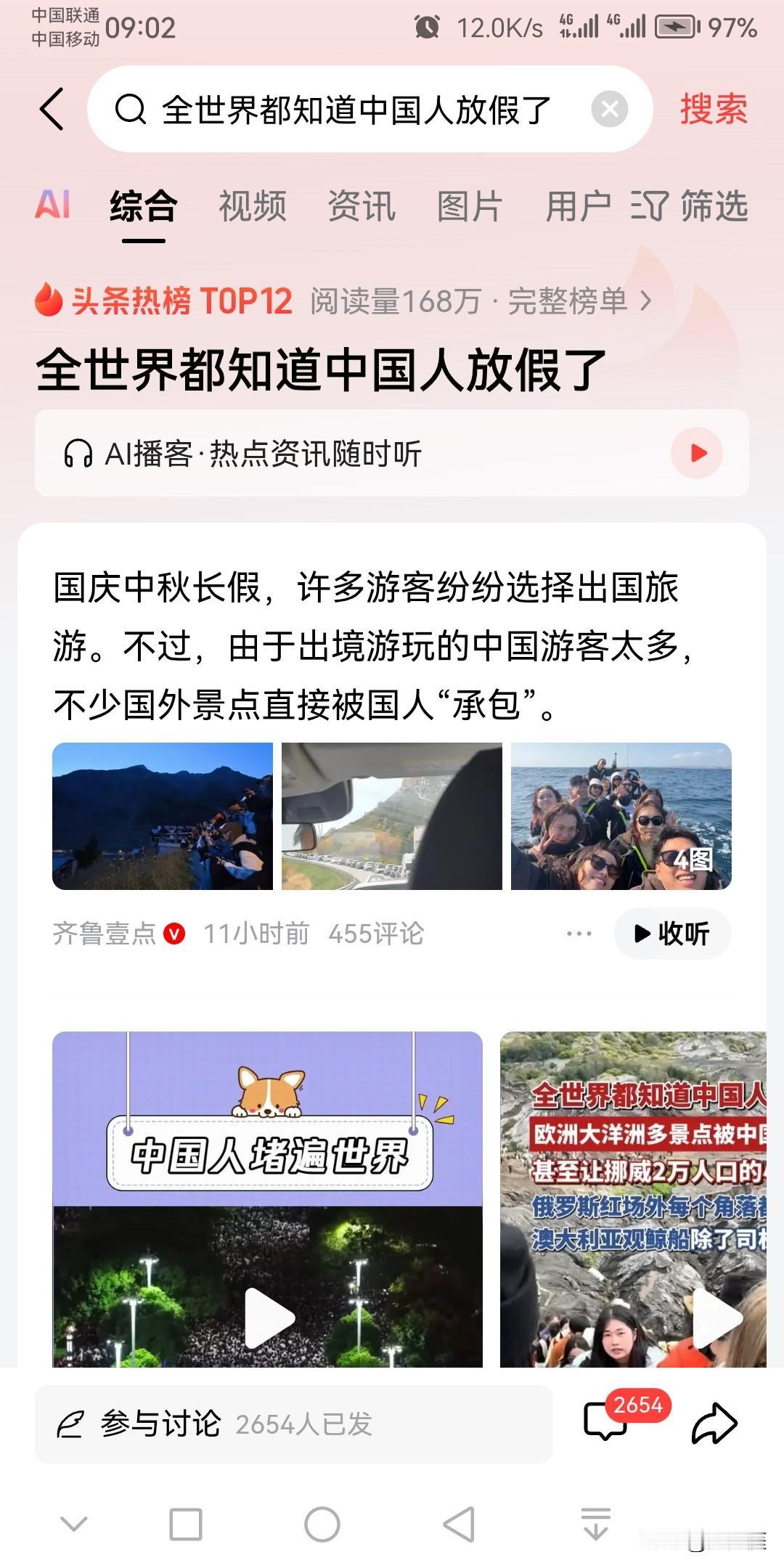
Task: Open more options on 齐鲁壹点 post
Action: 579,934
